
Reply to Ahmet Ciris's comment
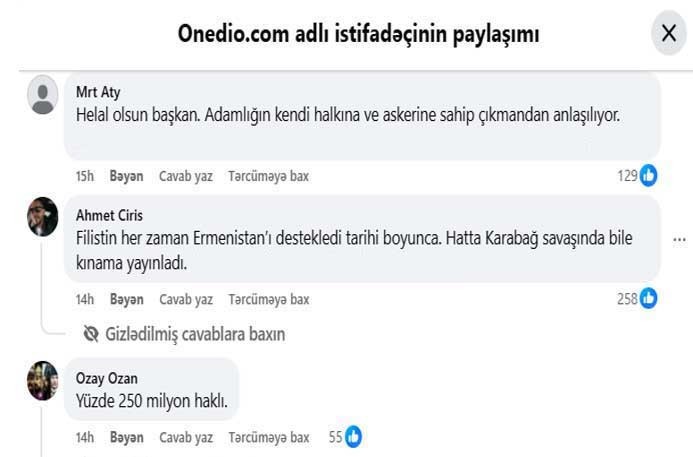[x=185, y=299]
